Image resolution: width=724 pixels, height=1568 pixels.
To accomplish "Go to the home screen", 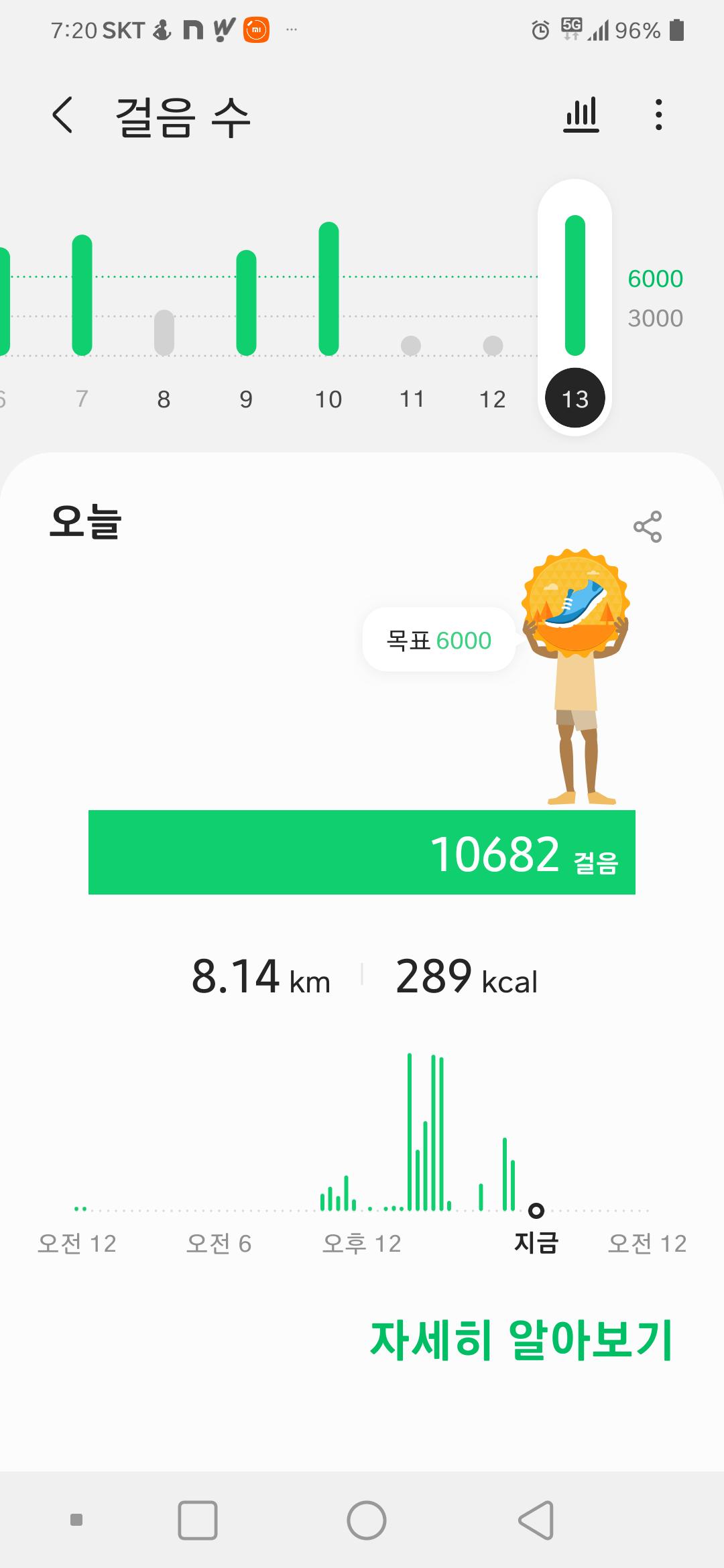I will pos(367,1520).
